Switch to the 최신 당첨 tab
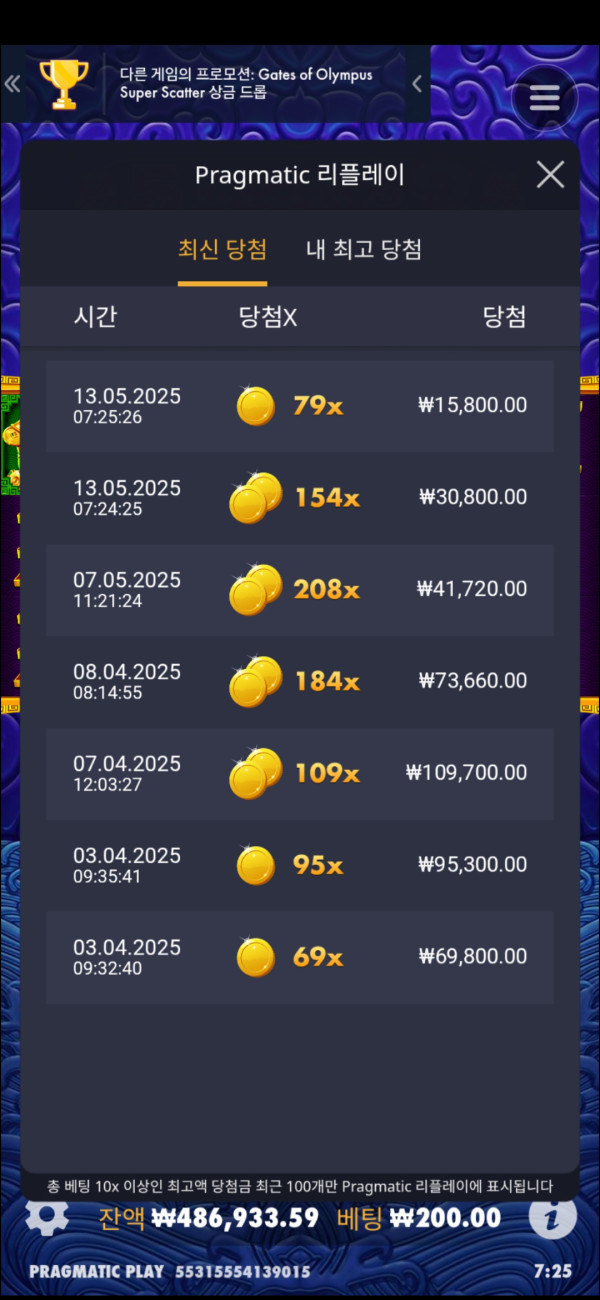The width and height of the screenshot is (600, 1300). click(x=222, y=250)
